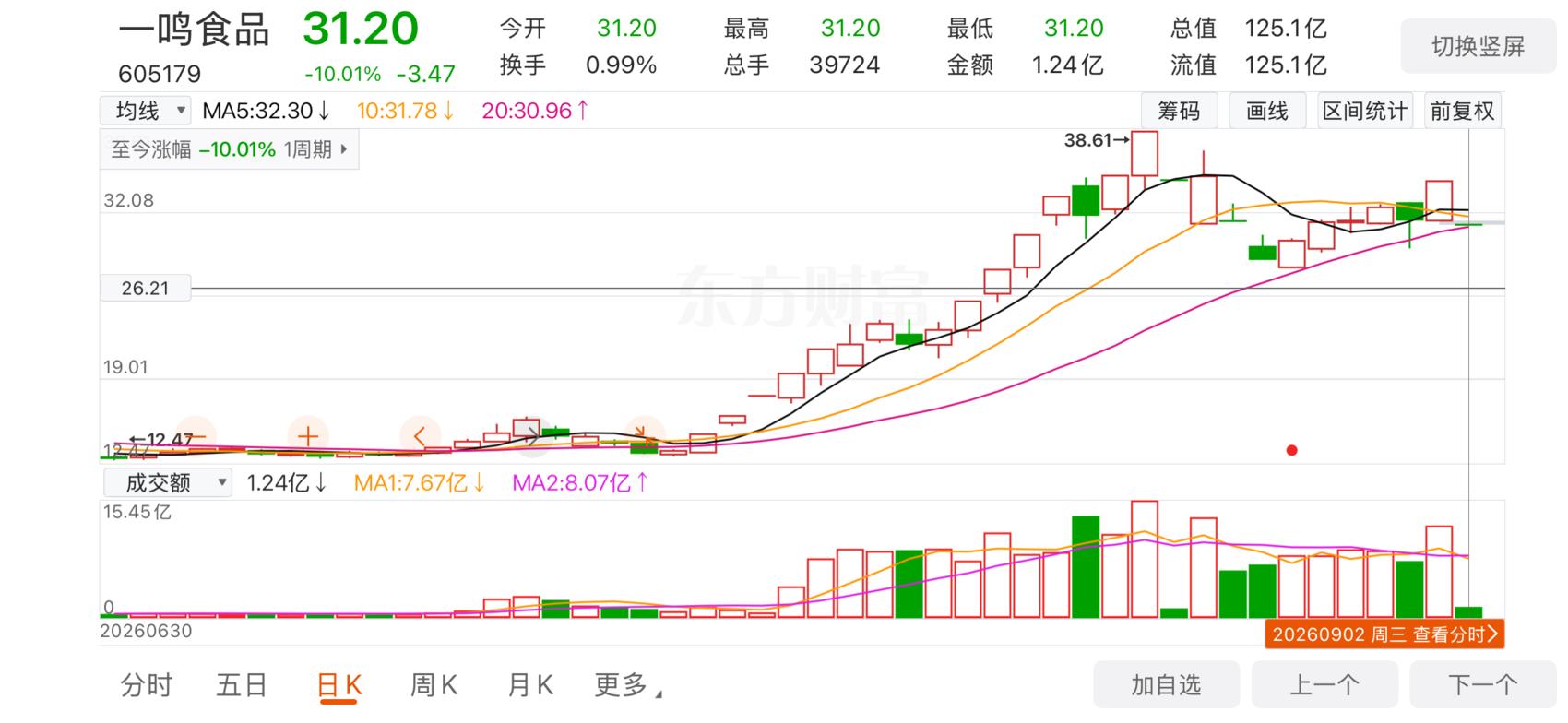Tap 查看分时 for 20260902

coord(1384,634)
